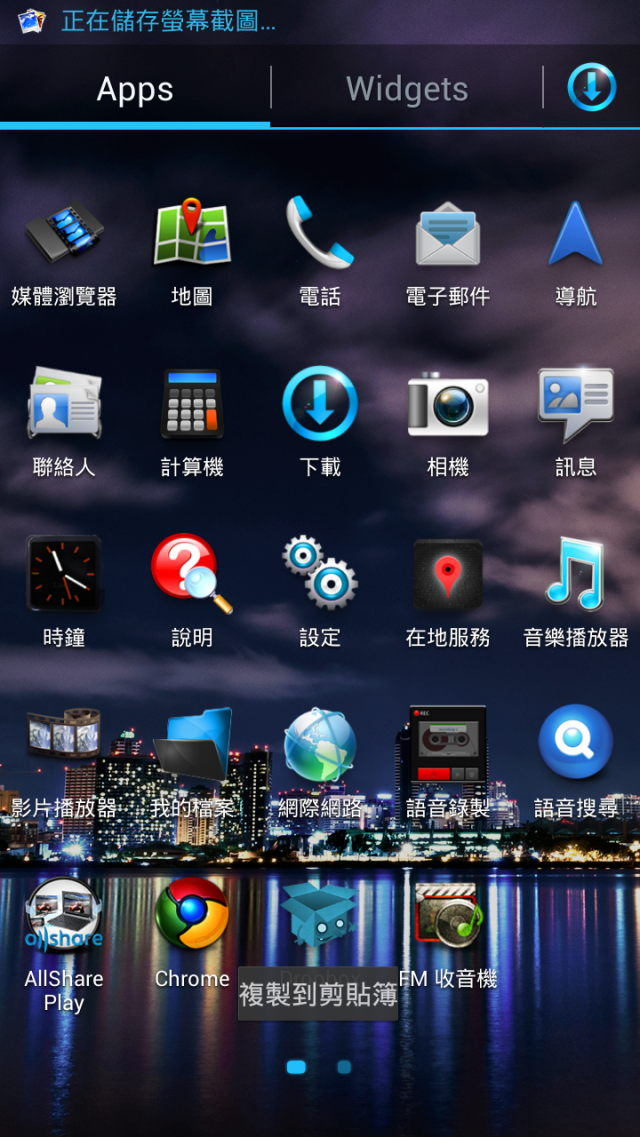Viewport: 640px width, 1138px height.
Task: Launch the 計算機 calculator
Action: click(192, 405)
